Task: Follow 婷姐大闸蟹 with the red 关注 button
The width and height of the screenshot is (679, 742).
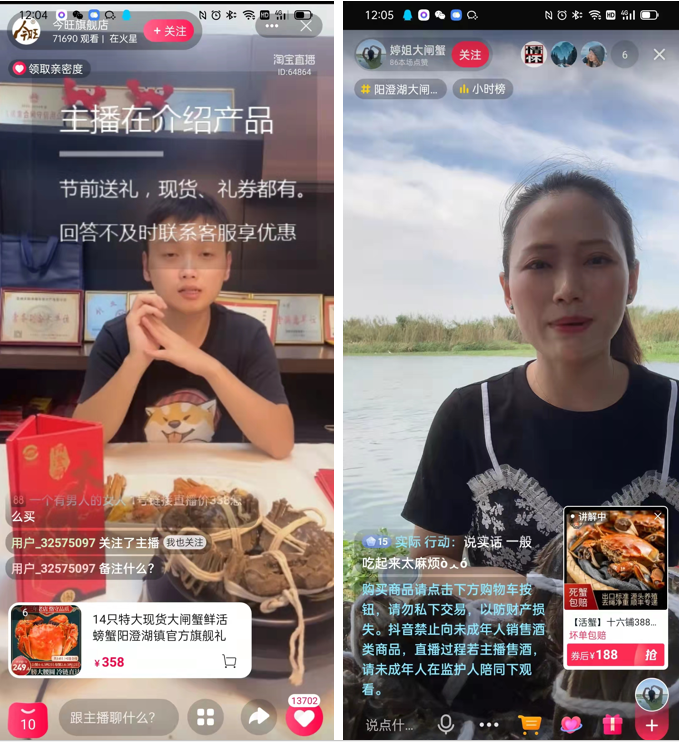Action: [x=469, y=55]
